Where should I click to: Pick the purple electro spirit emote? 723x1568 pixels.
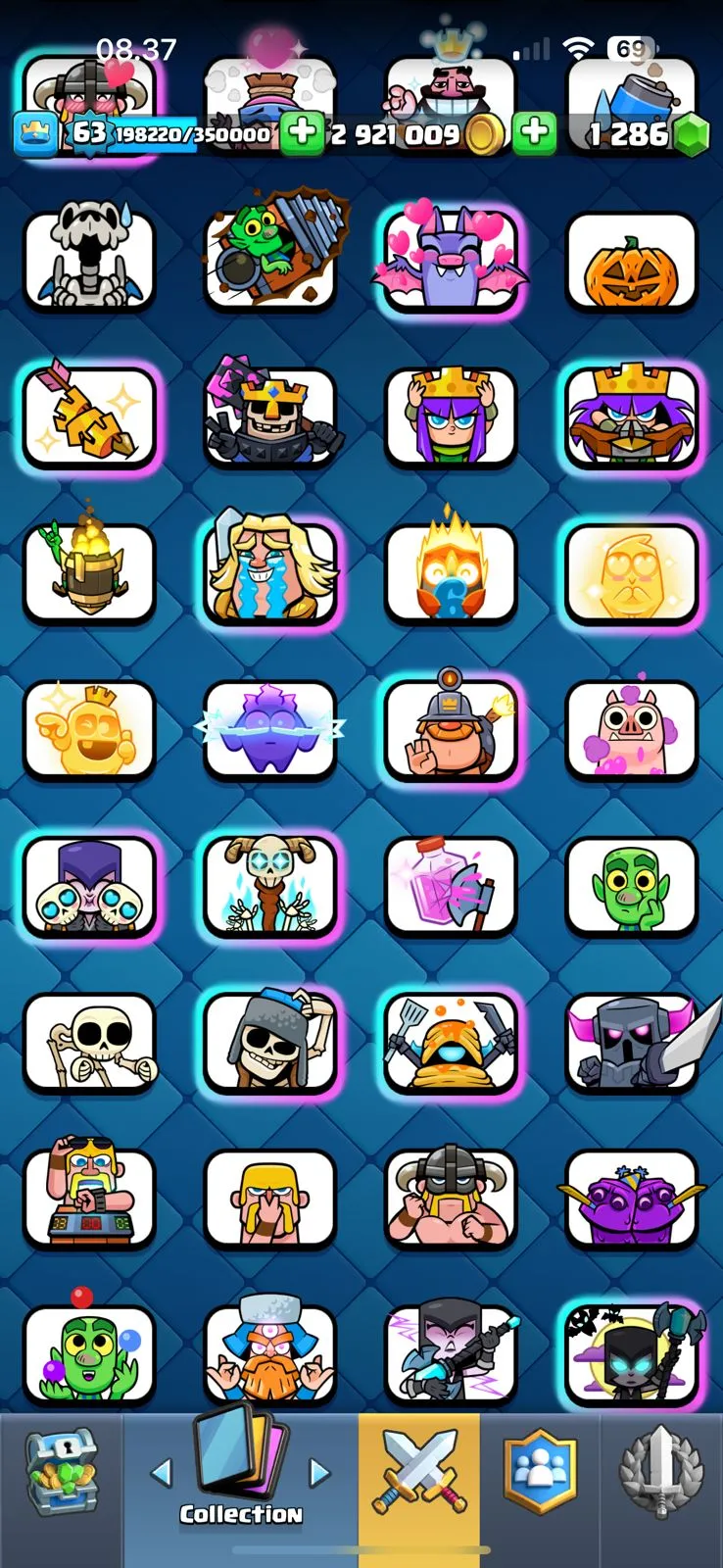tap(270, 730)
